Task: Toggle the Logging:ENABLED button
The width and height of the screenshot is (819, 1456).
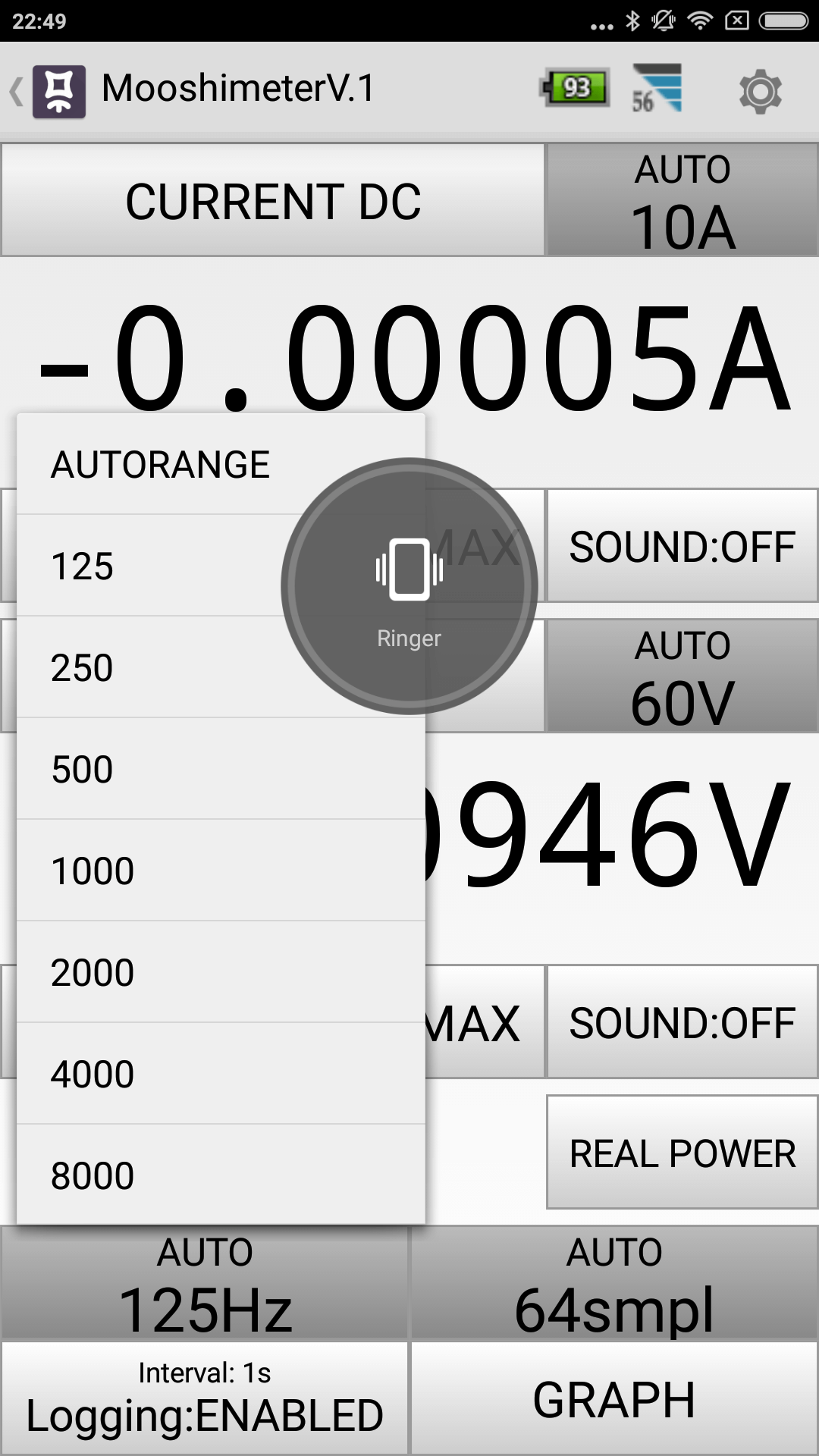Action: (x=205, y=1399)
